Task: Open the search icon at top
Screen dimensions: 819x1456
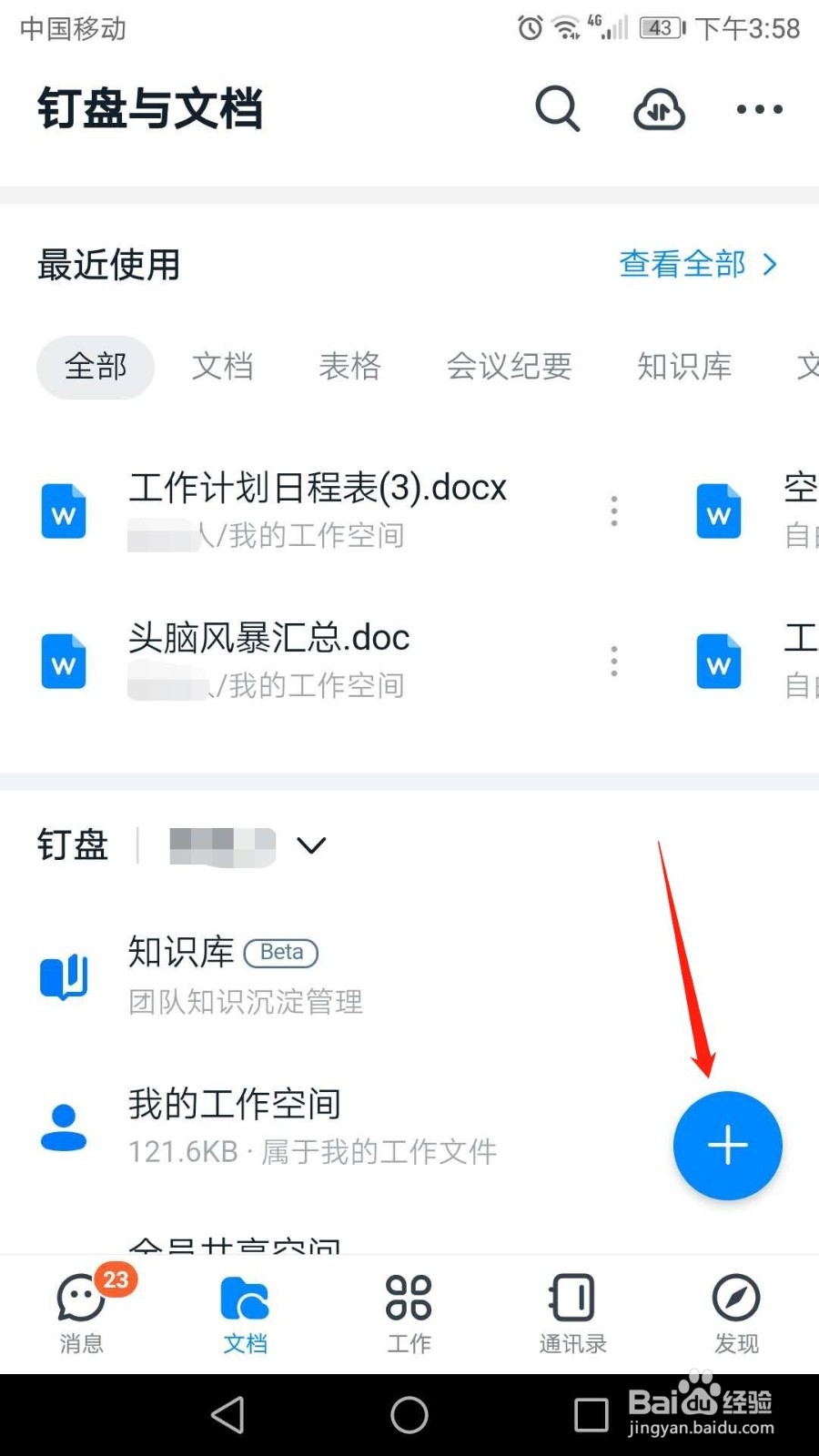Action: (x=558, y=108)
